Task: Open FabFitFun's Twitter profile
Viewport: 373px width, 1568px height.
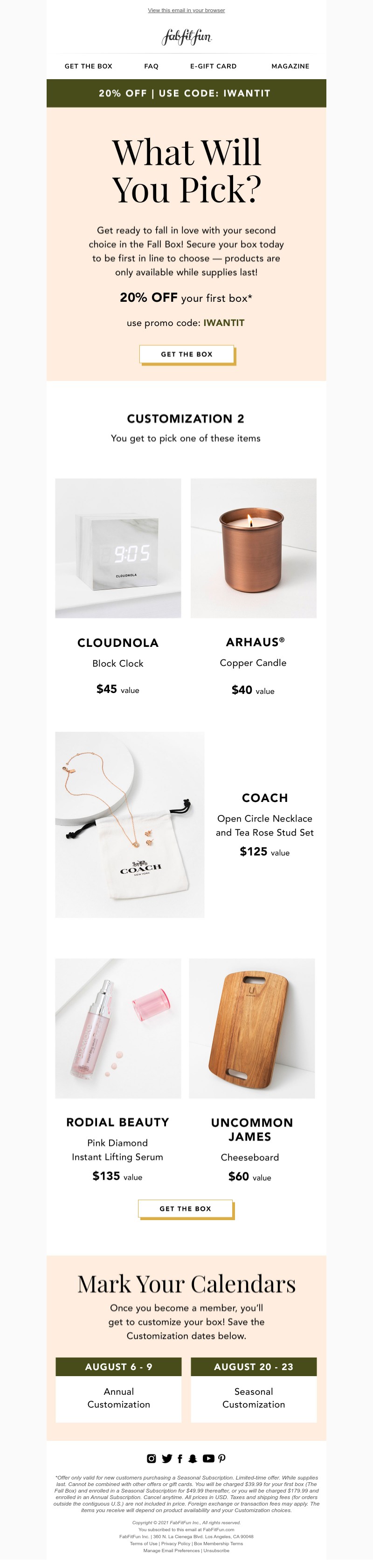Action: pos(166,1459)
